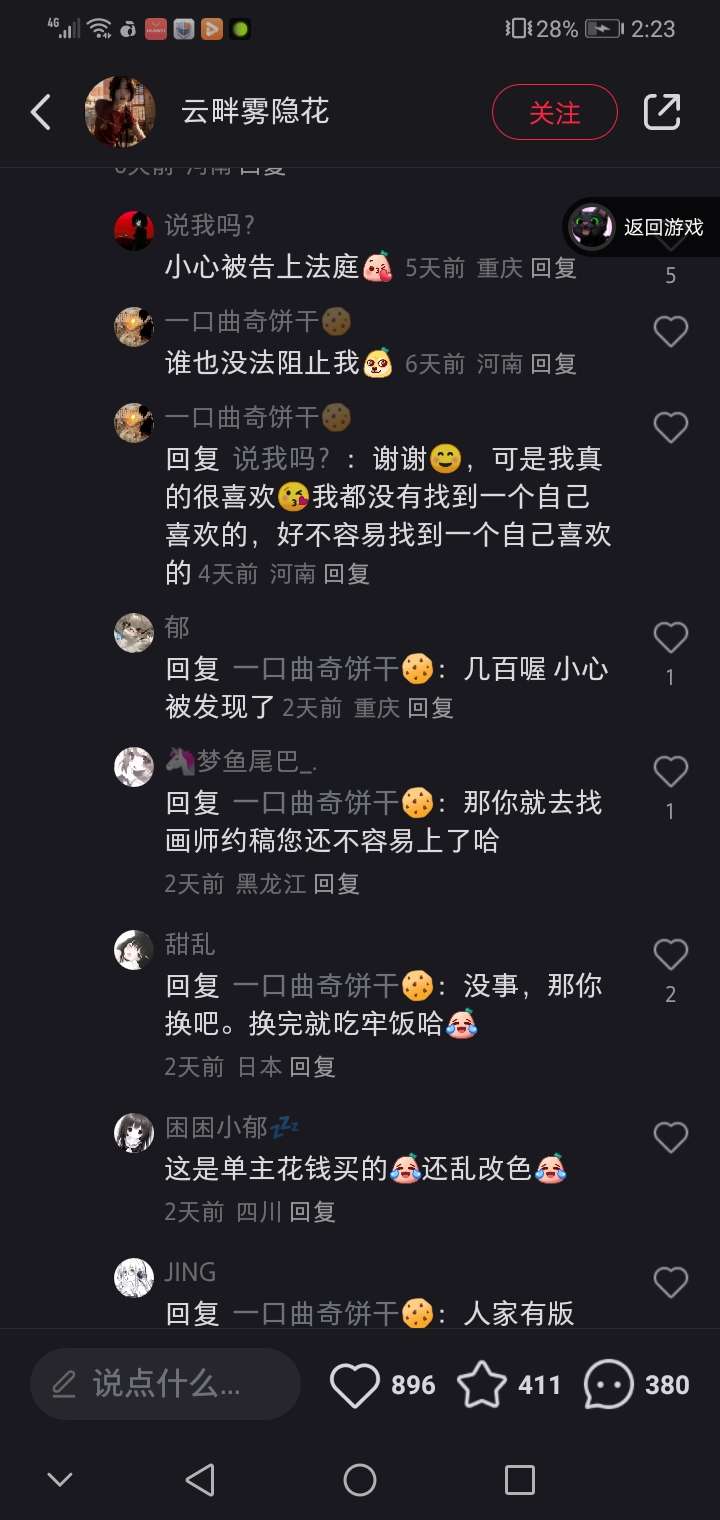Reply to 甜乱's comment from 日本
Viewport: 720px width, 1520px height.
pos(313,1067)
